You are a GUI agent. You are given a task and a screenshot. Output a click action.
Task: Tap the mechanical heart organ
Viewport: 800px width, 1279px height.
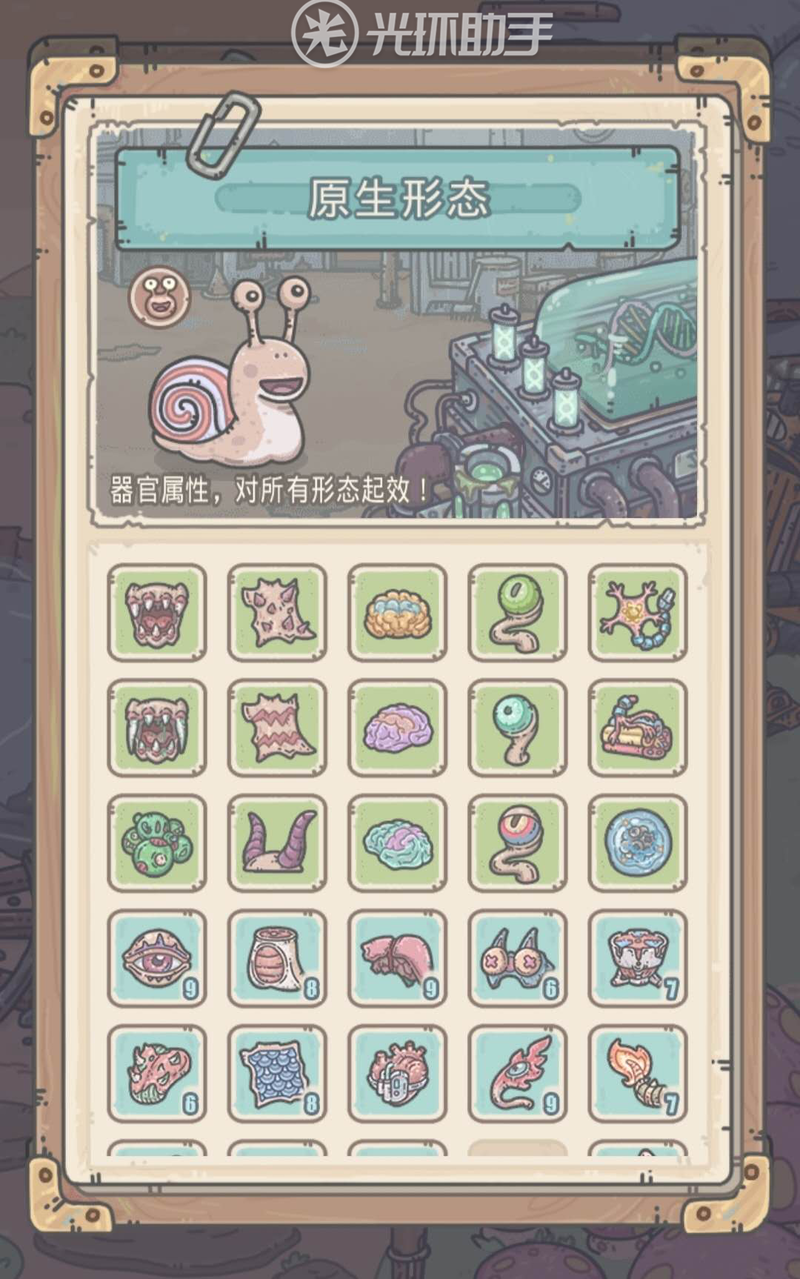point(397,1072)
